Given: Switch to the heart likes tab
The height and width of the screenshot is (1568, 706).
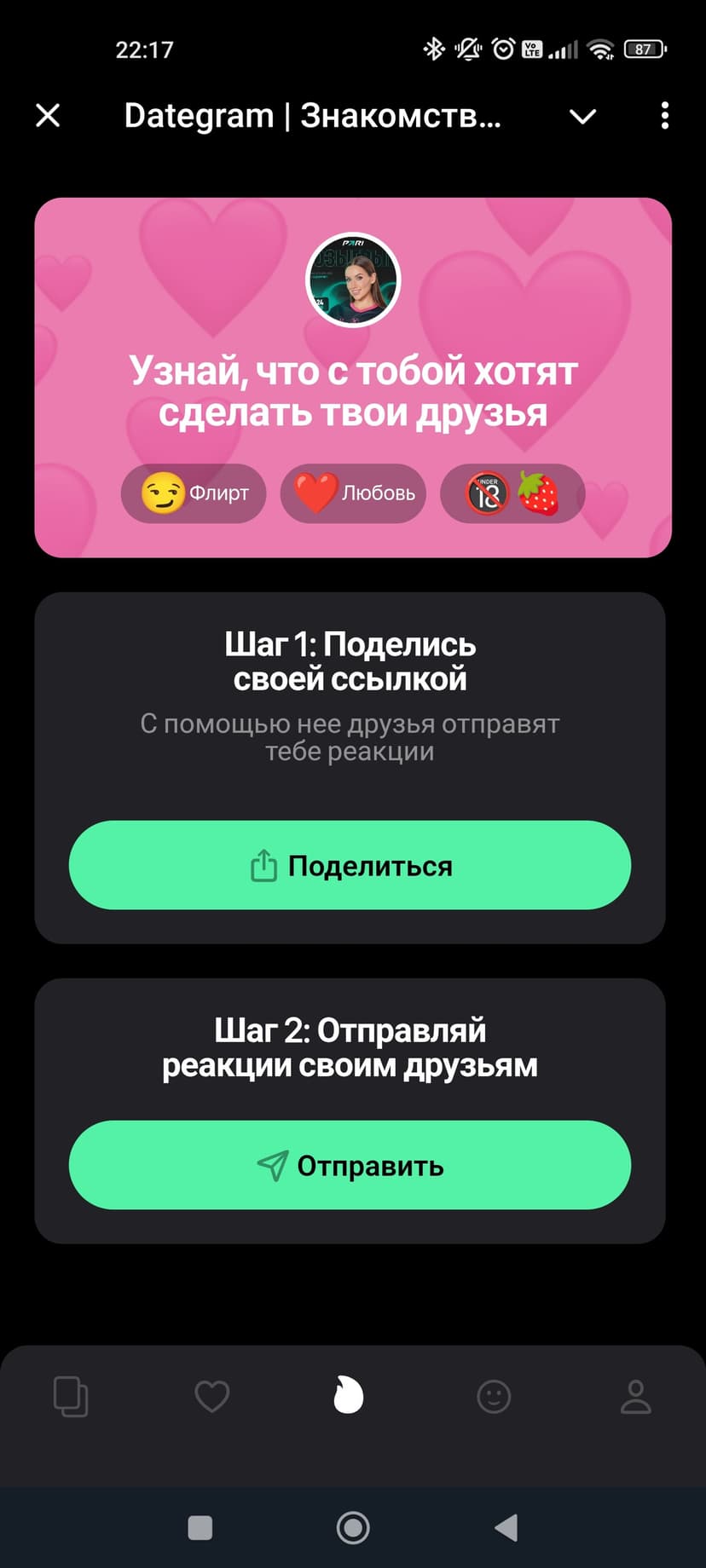Looking at the screenshot, I should [x=211, y=1397].
